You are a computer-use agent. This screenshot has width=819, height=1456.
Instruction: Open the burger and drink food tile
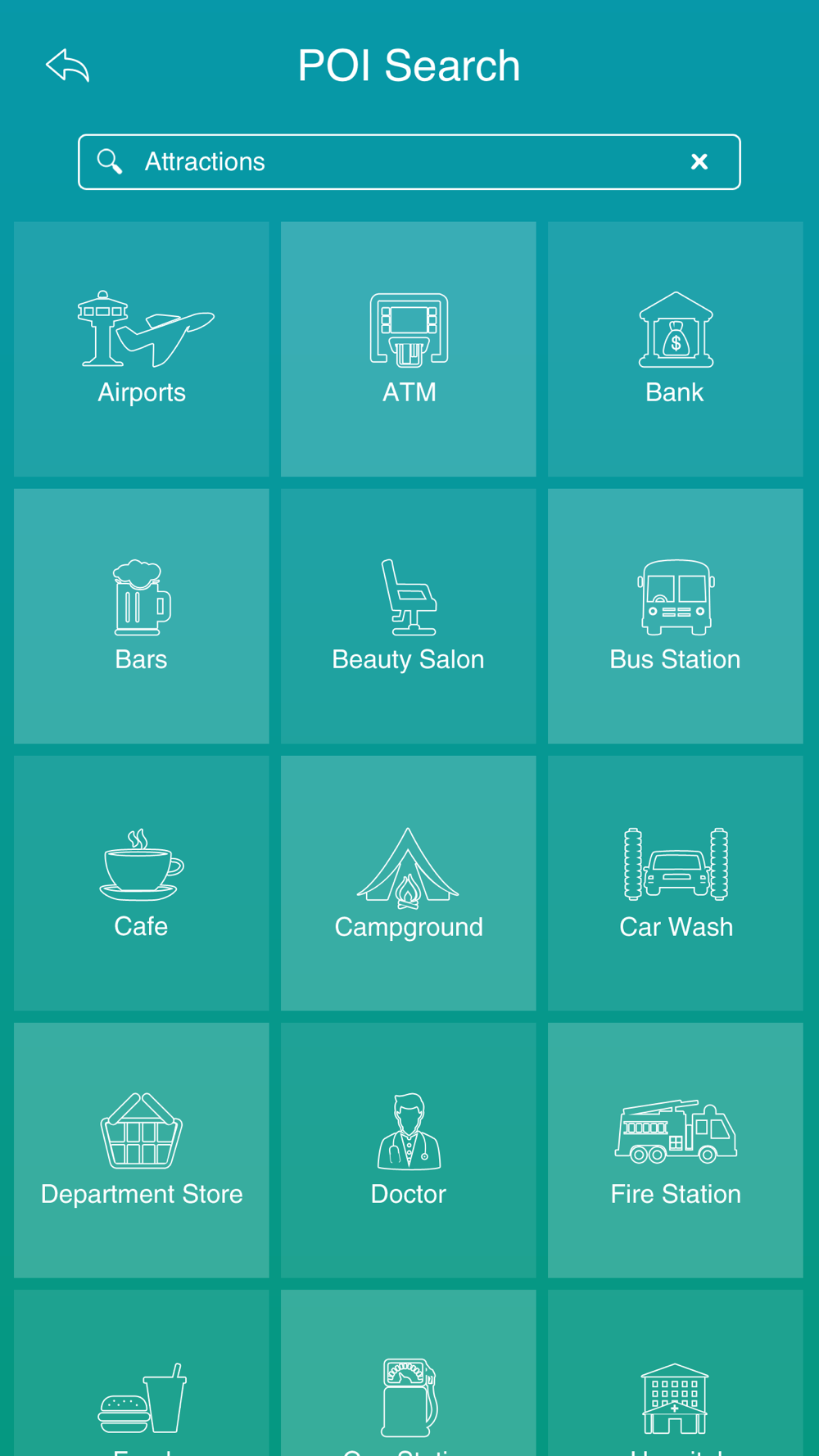pyautogui.click(x=142, y=1373)
